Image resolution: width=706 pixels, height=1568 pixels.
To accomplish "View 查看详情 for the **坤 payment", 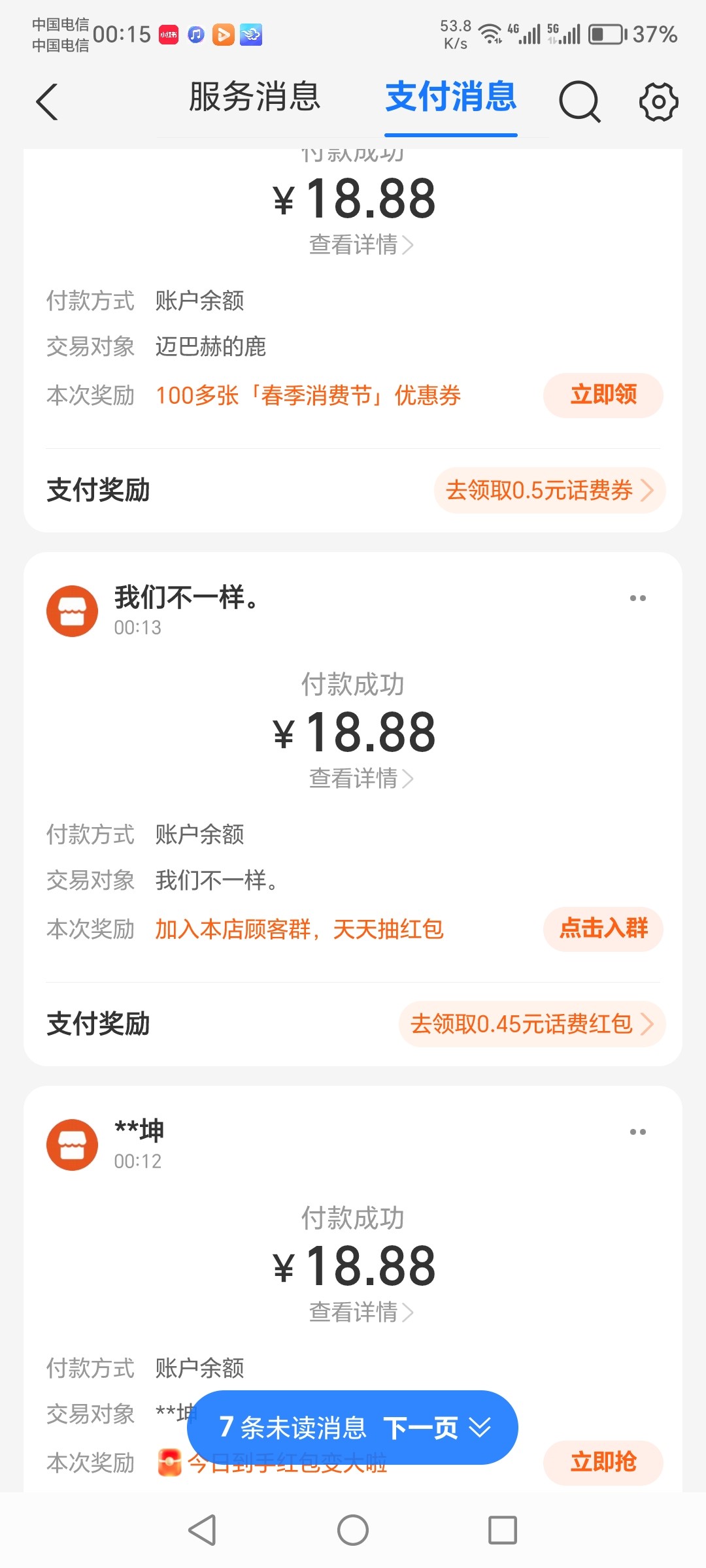I will pos(361,1312).
